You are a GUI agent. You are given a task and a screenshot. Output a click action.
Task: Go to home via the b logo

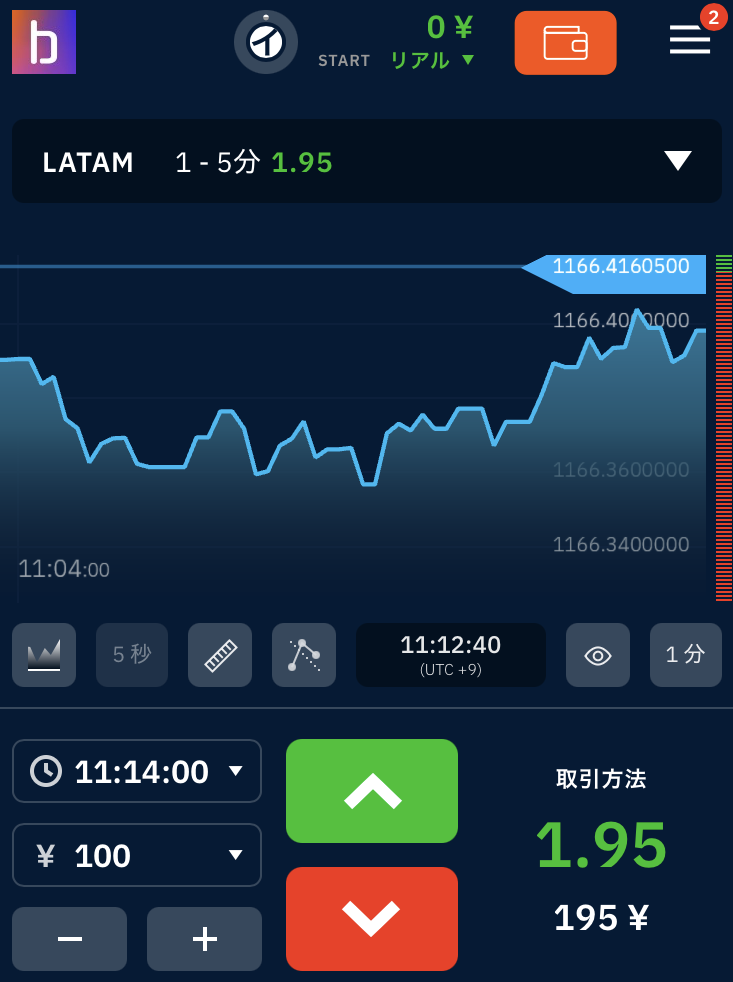44,42
